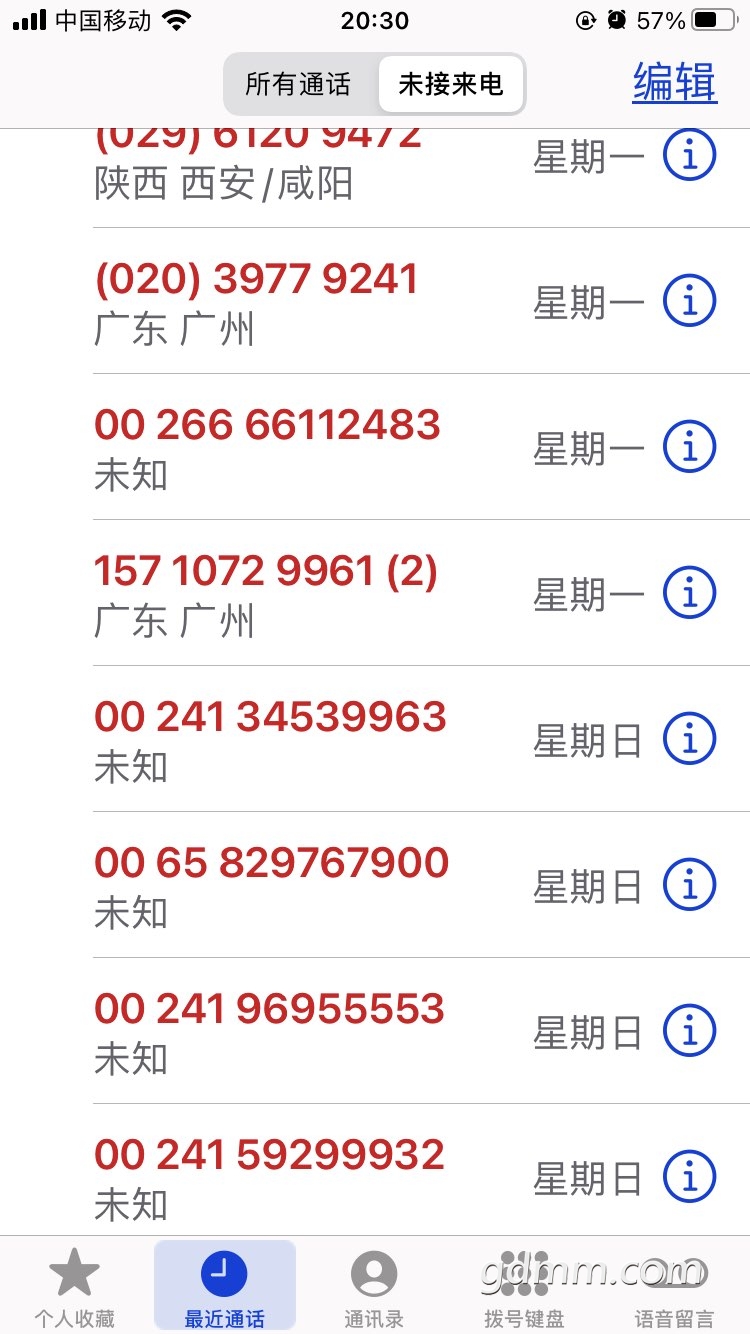Open info for (020) 3977 9241

pyautogui.click(x=690, y=301)
